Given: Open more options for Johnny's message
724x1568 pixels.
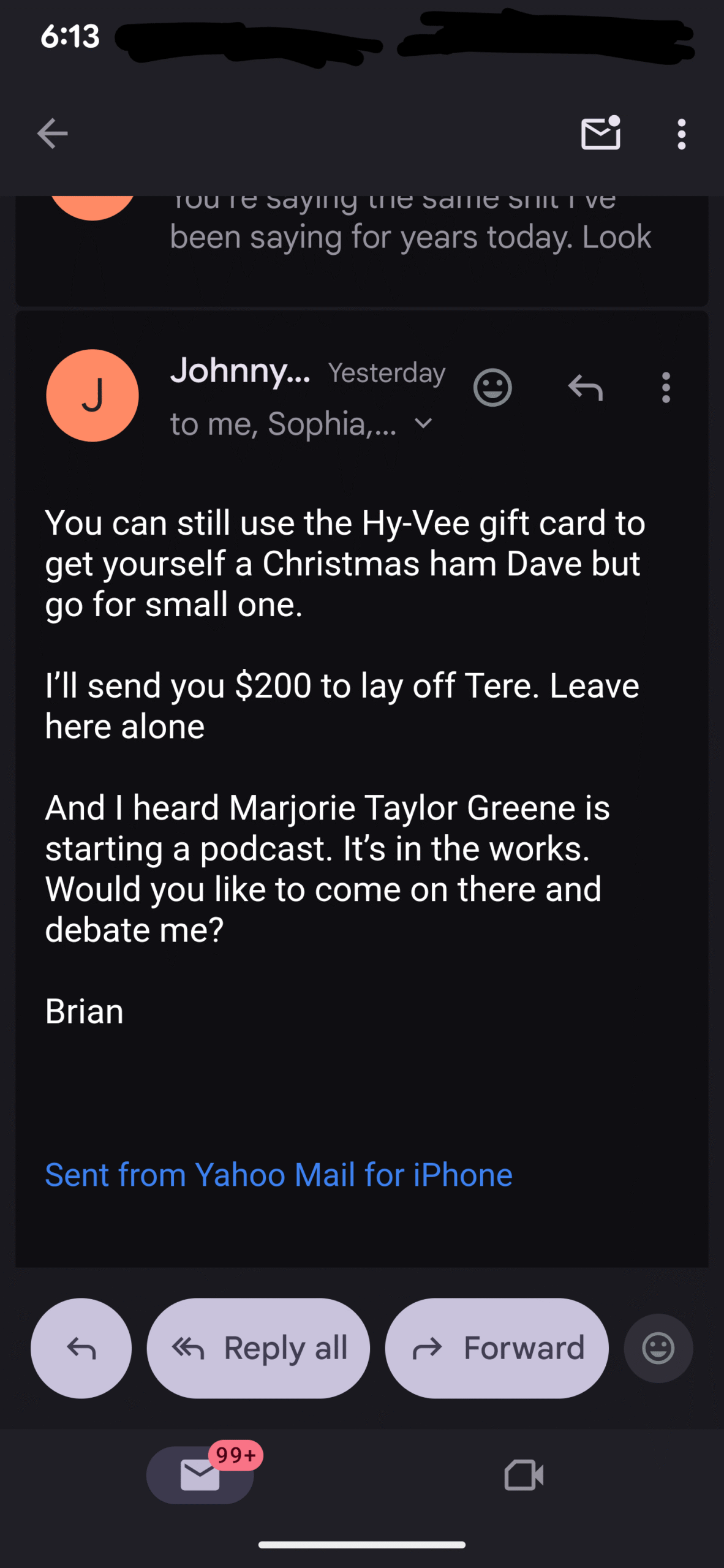Looking at the screenshot, I should click(x=666, y=388).
